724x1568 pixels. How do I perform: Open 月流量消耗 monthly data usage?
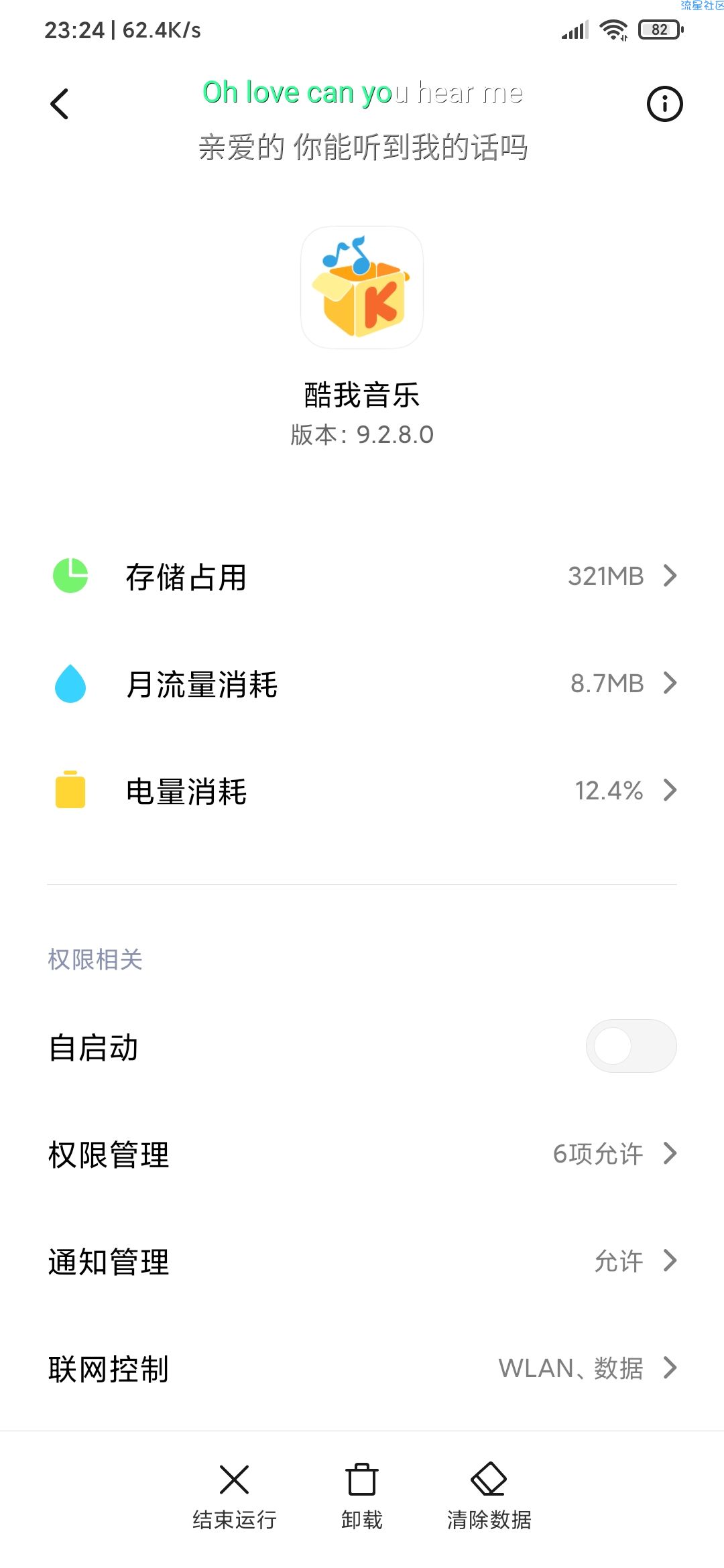(x=362, y=683)
